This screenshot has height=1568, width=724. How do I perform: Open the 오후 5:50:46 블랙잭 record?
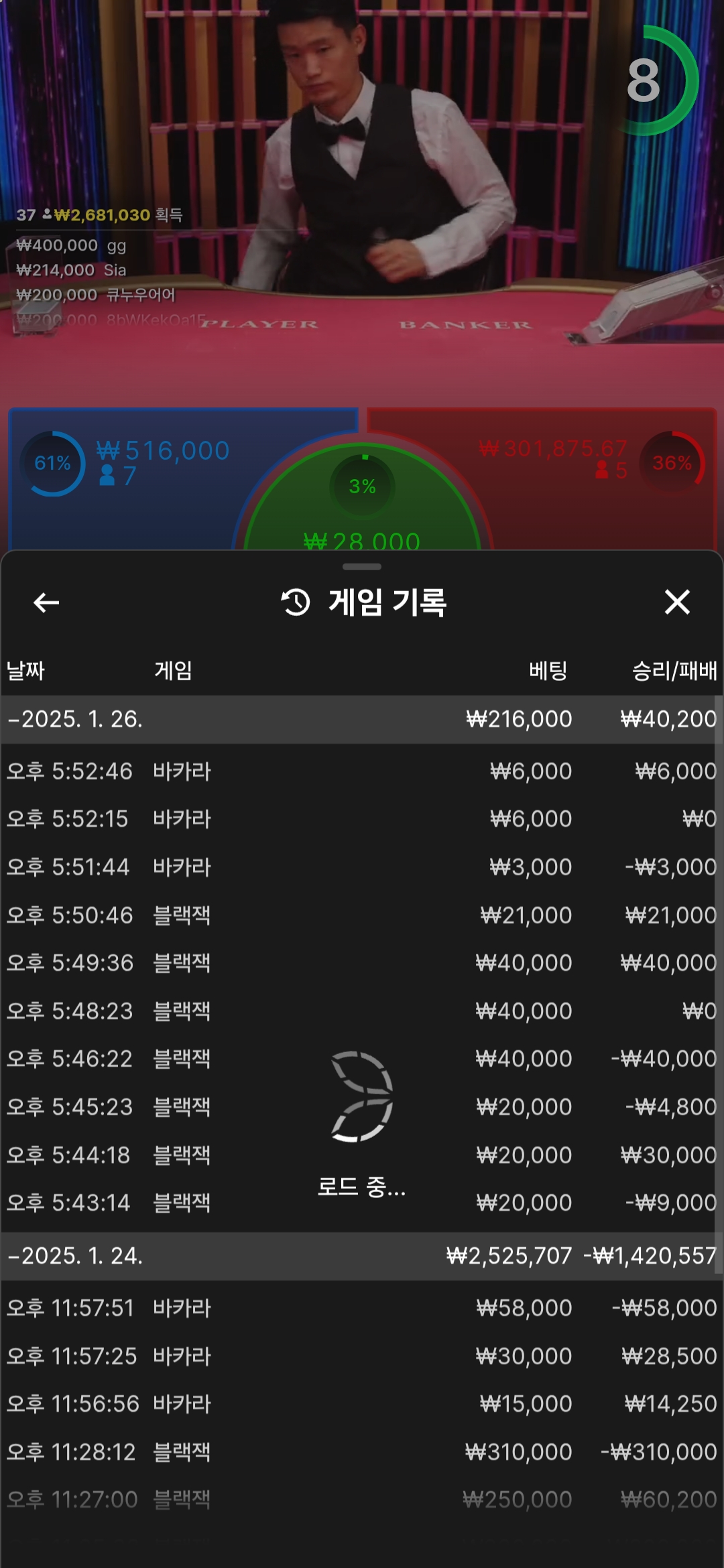pyautogui.click(x=361, y=915)
